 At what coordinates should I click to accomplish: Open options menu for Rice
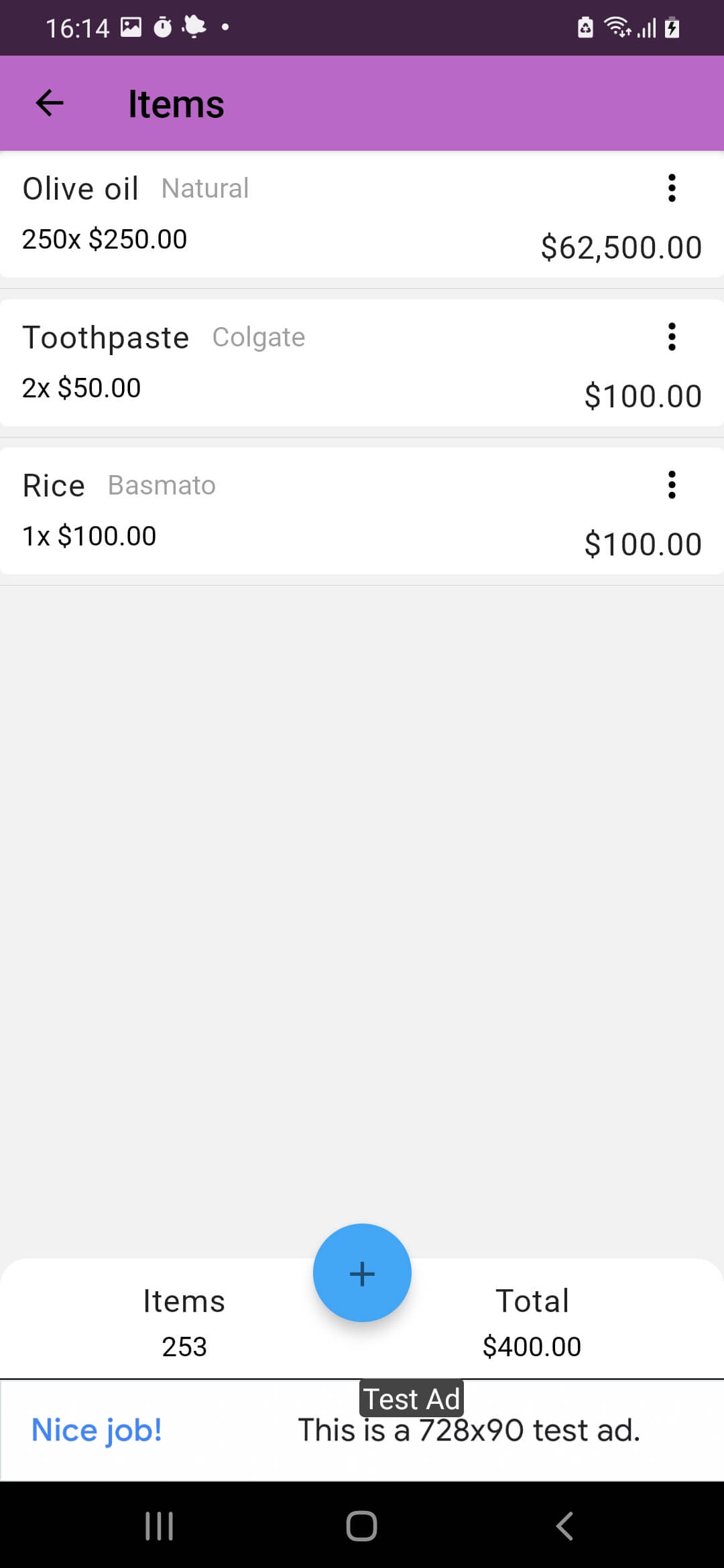point(672,485)
